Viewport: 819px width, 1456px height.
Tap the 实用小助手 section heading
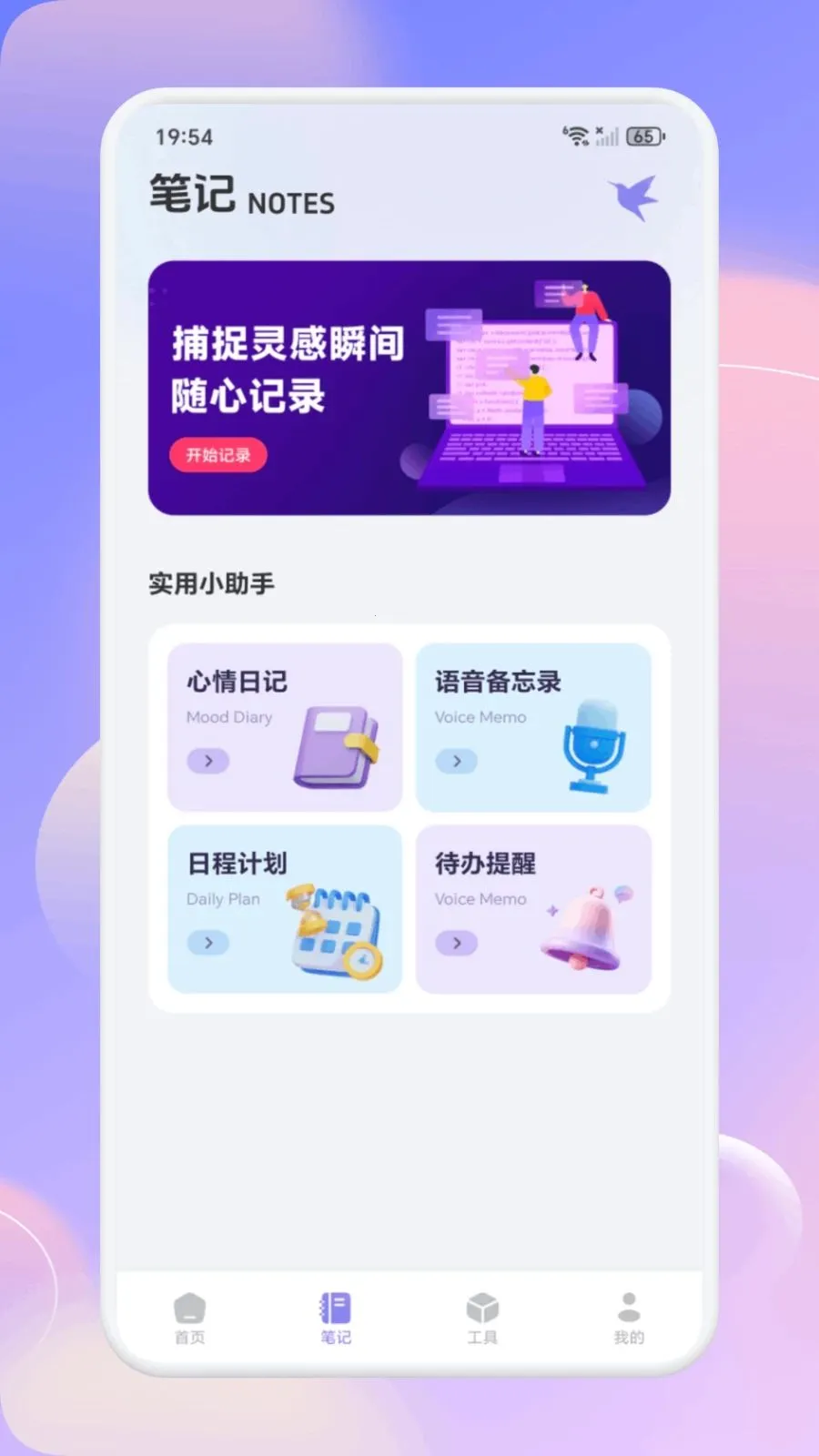pos(212,584)
